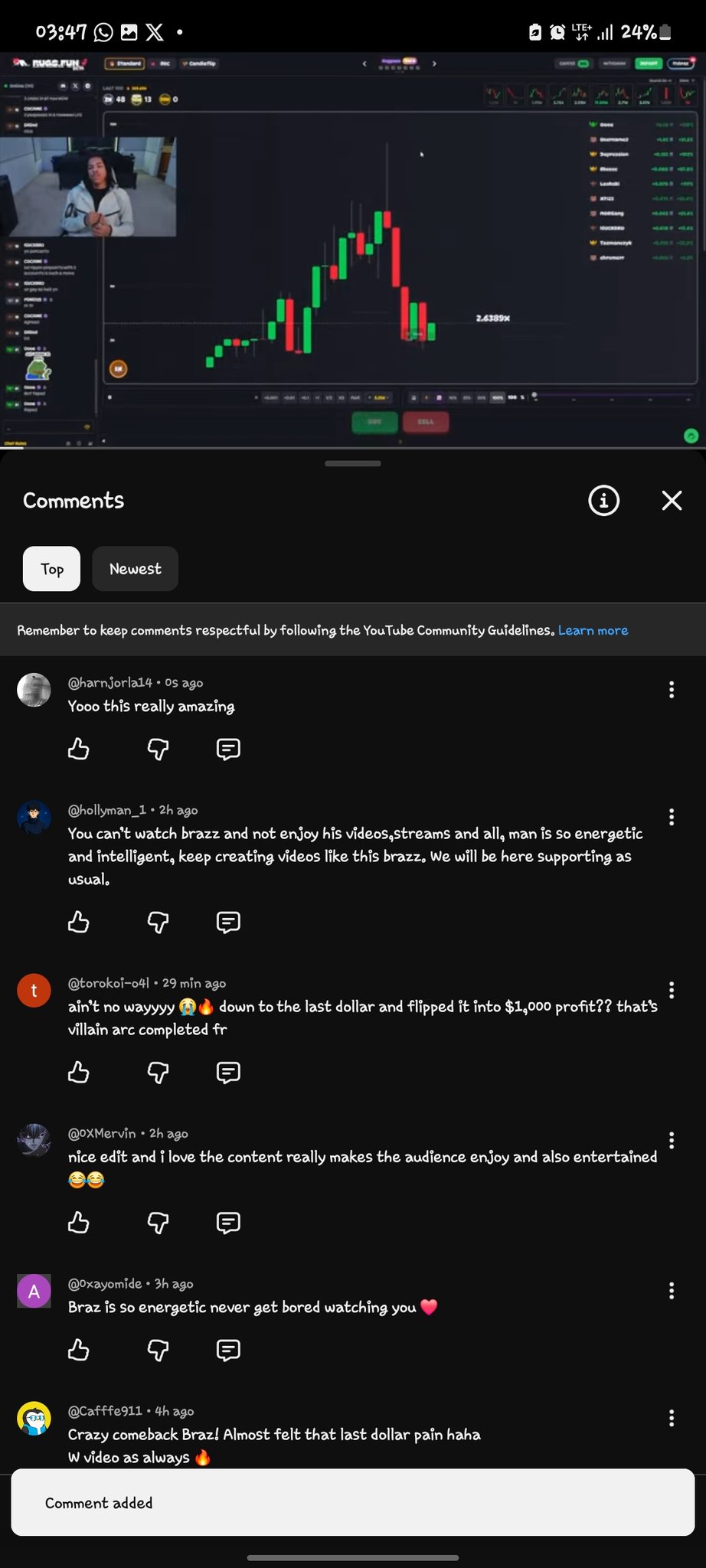The height and width of the screenshot is (1568, 706).
Task: View @Caffe911's profile picture
Action: pyautogui.click(x=34, y=1419)
